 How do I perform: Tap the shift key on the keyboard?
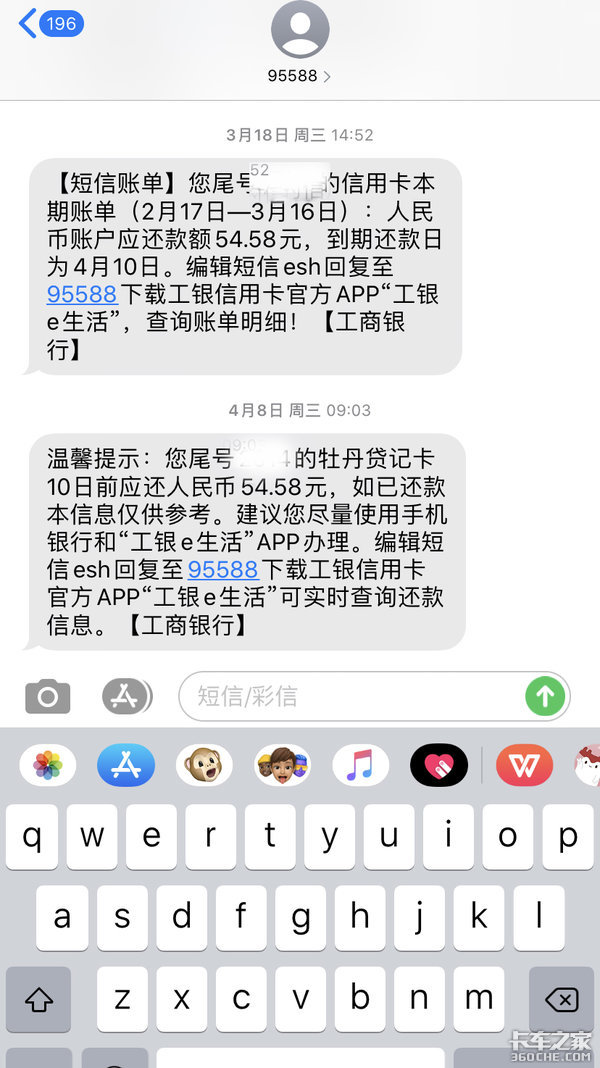click(39, 999)
